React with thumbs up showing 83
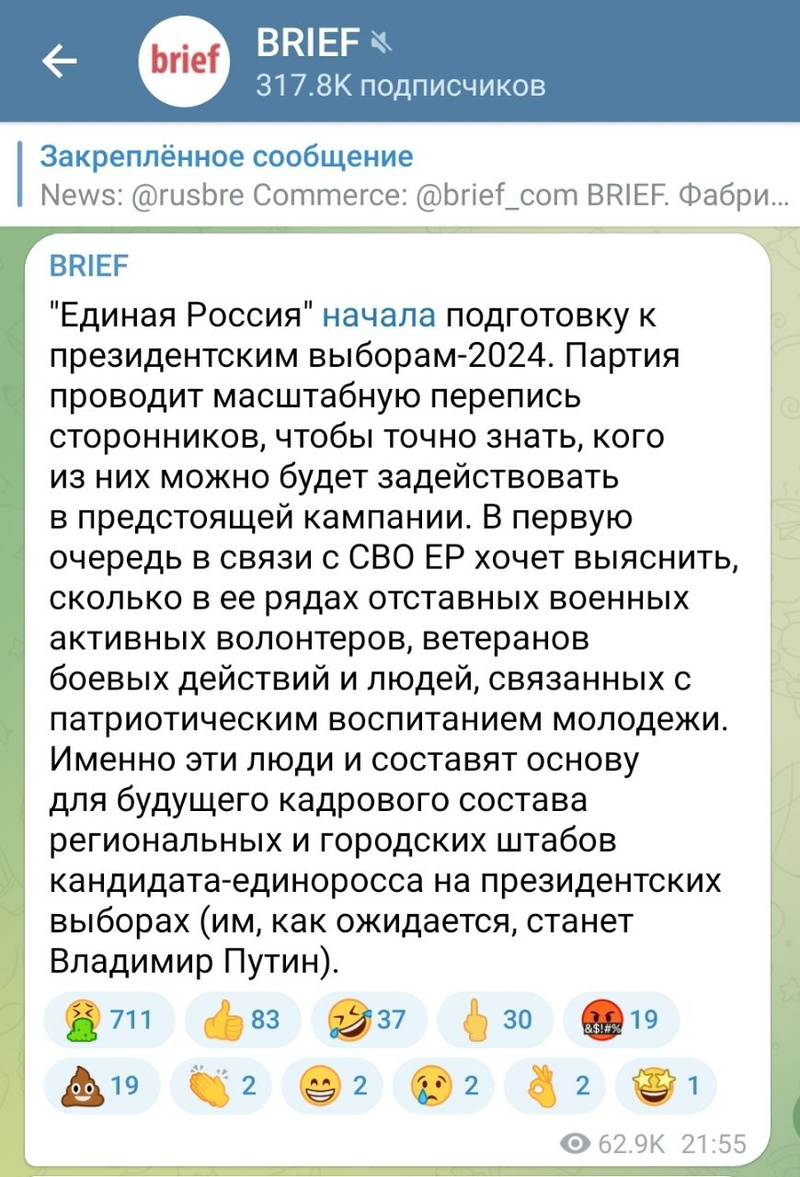 click(x=243, y=1020)
